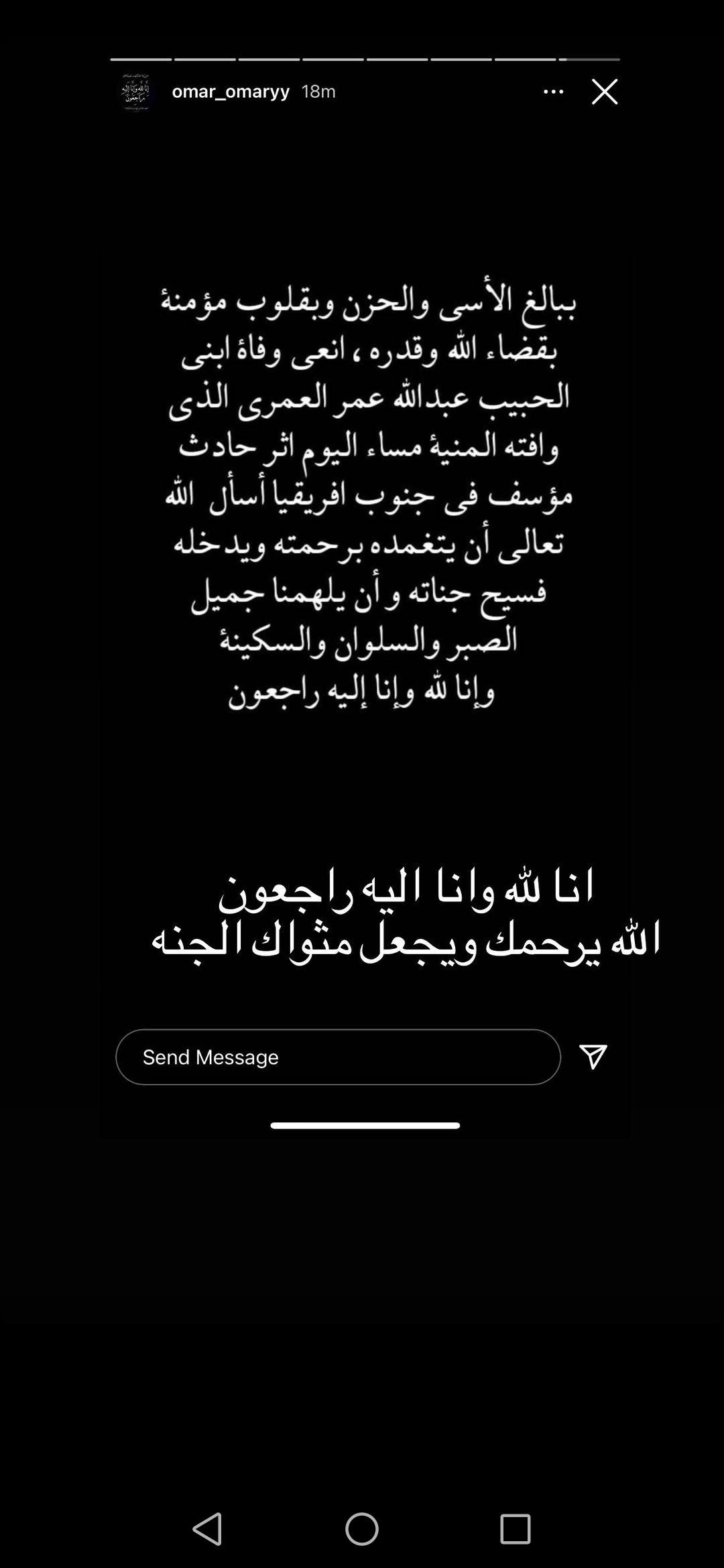This screenshot has width=724, height=1568.
Task: Close the story viewer
Action: (x=604, y=92)
